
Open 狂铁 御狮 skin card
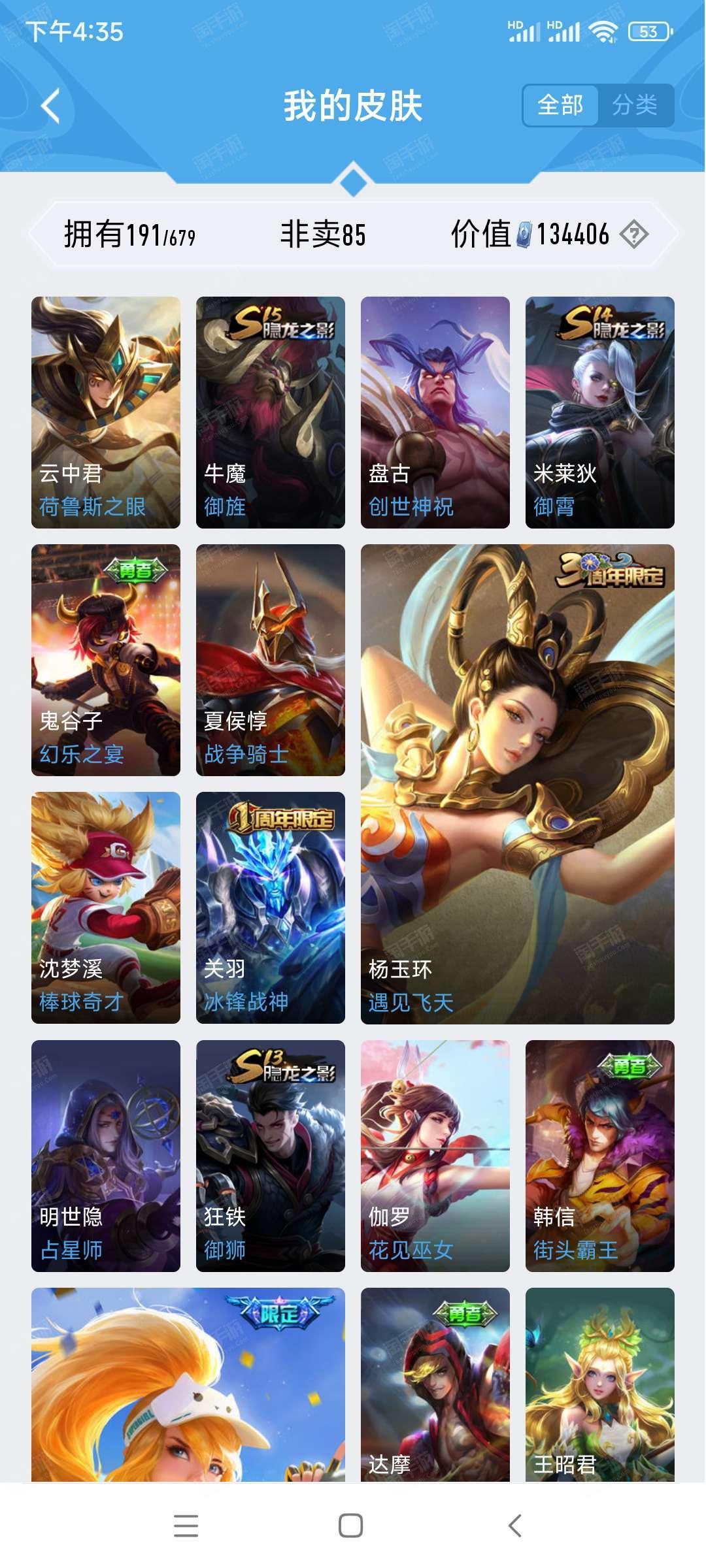(271, 1156)
